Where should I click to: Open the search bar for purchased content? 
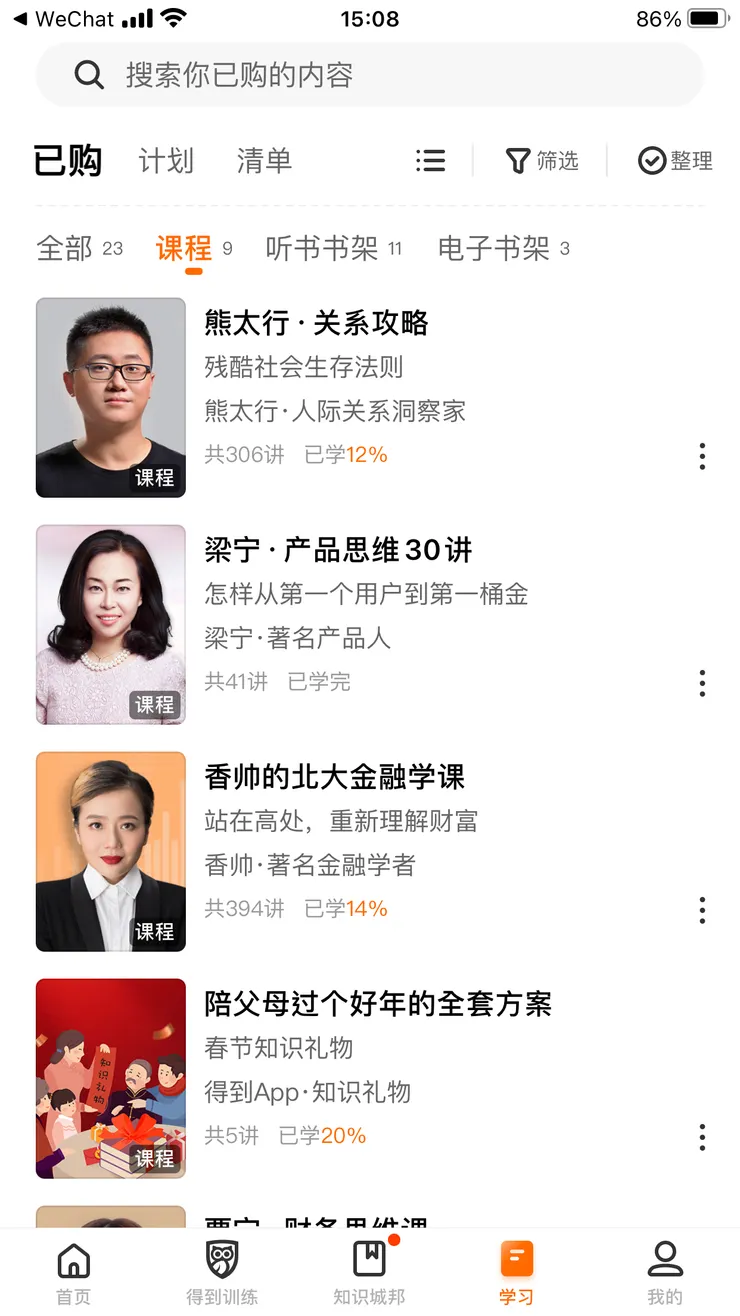click(x=370, y=74)
